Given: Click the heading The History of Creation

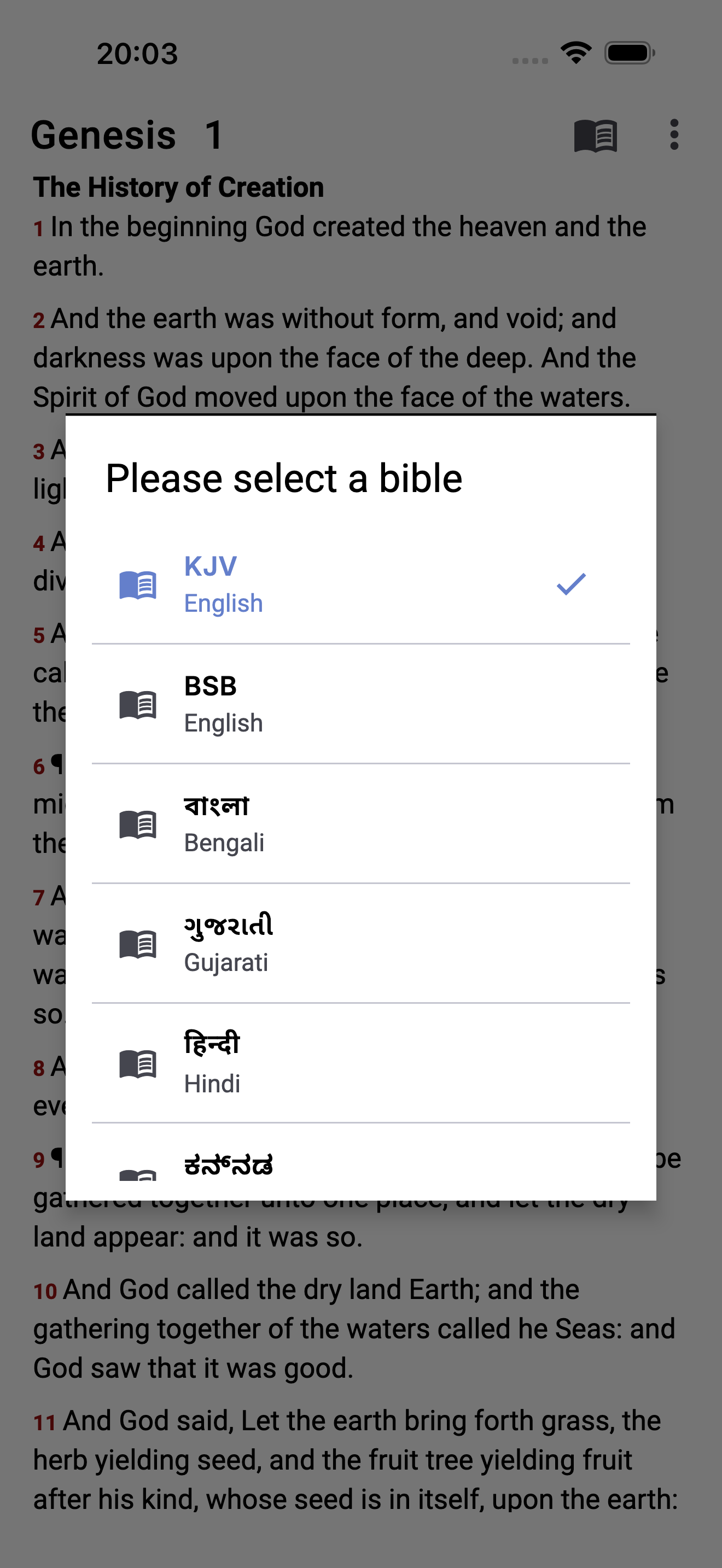Looking at the screenshot, I should coord(178,188).
